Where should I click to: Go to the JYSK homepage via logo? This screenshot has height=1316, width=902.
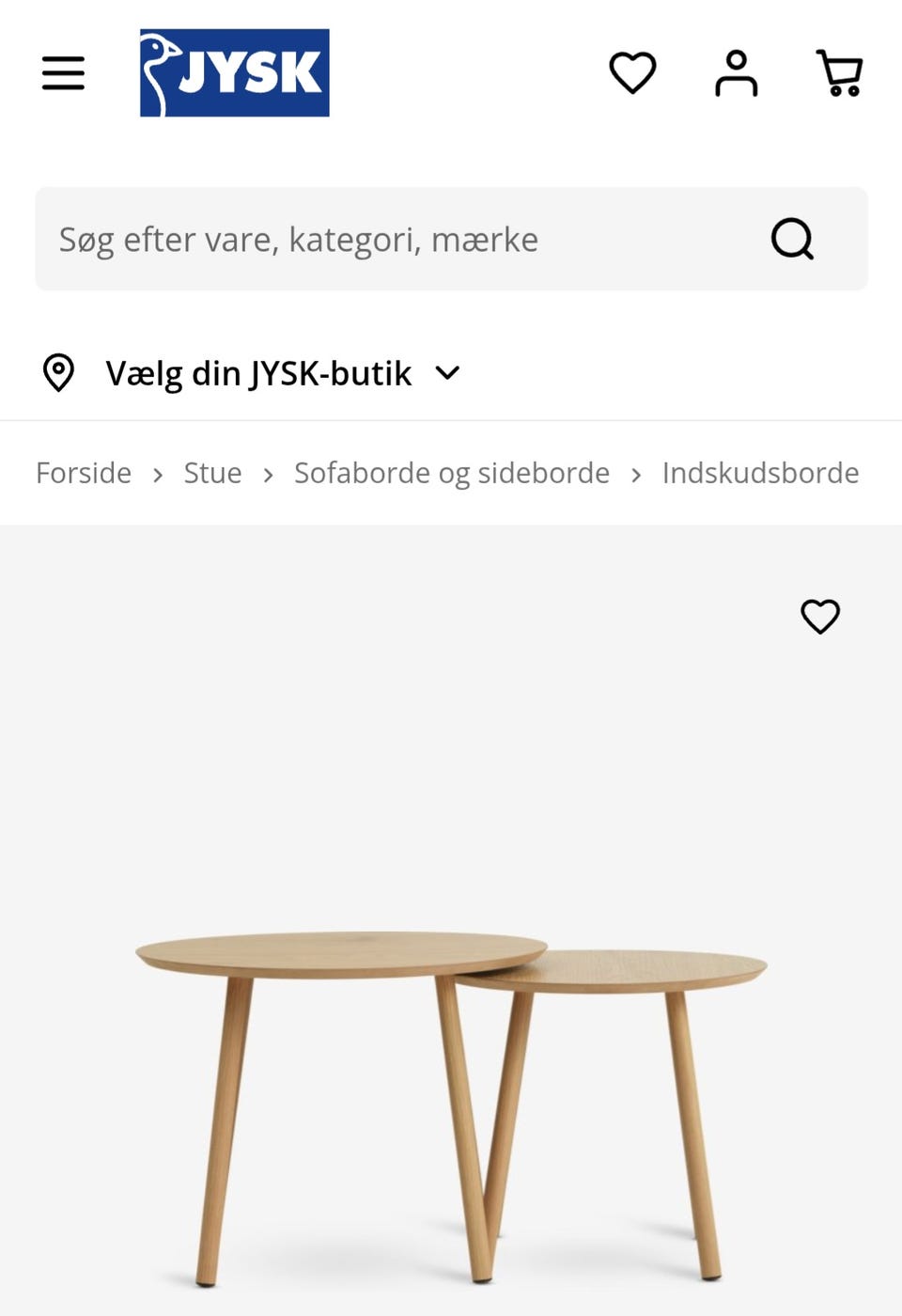coord(235,73)
